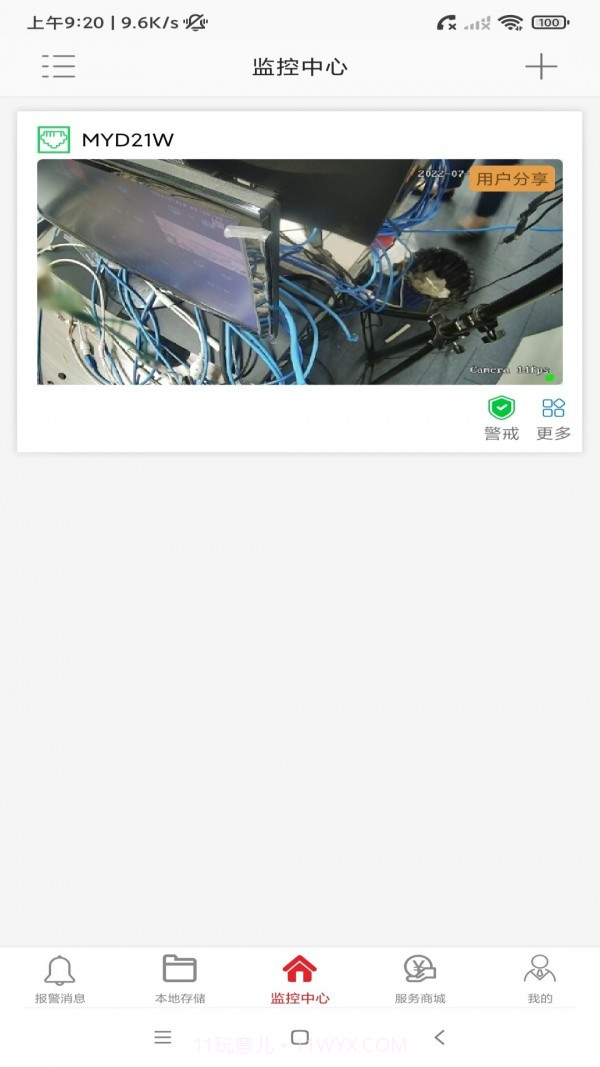
Task: Tap the system home button
Action: (x=300, y=1037)
